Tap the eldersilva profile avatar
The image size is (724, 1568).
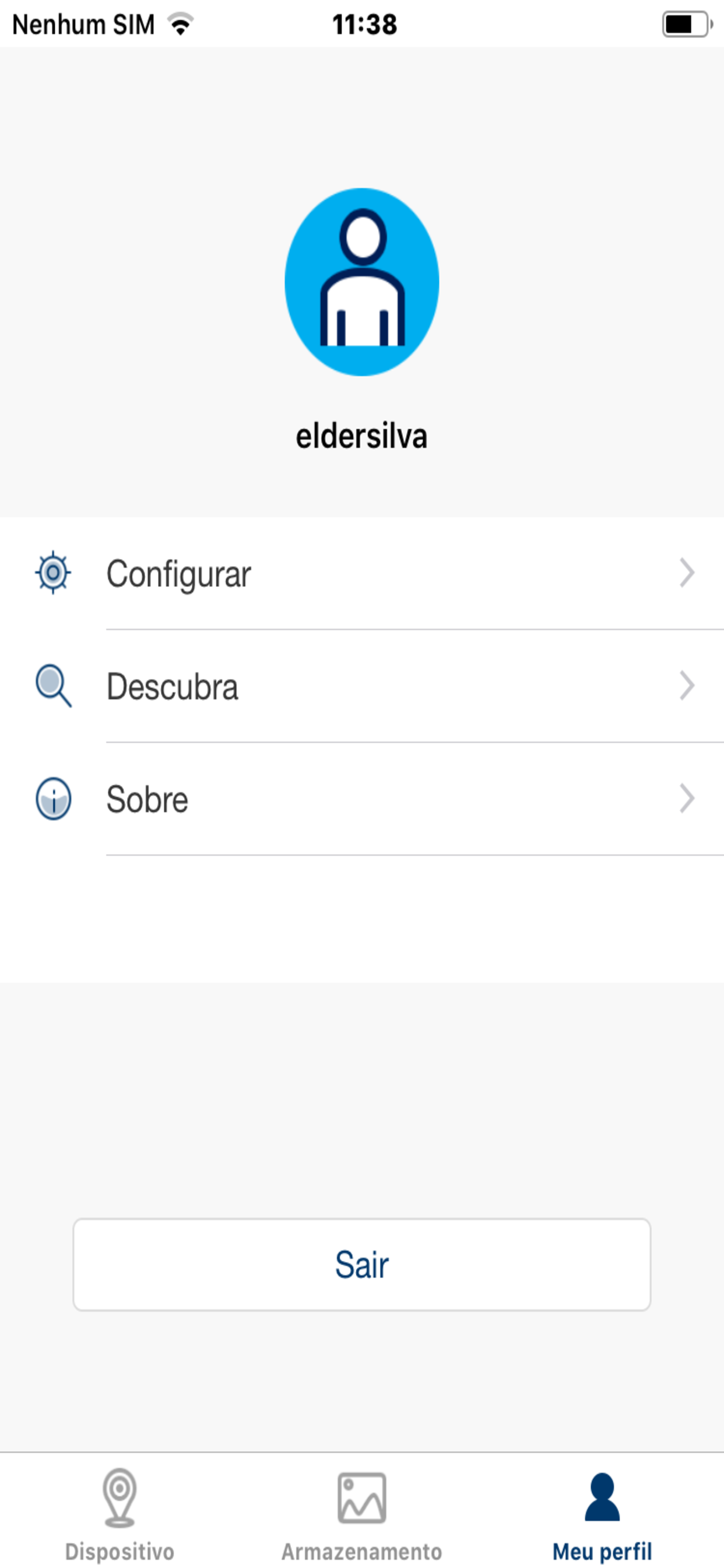pos(362,282)
